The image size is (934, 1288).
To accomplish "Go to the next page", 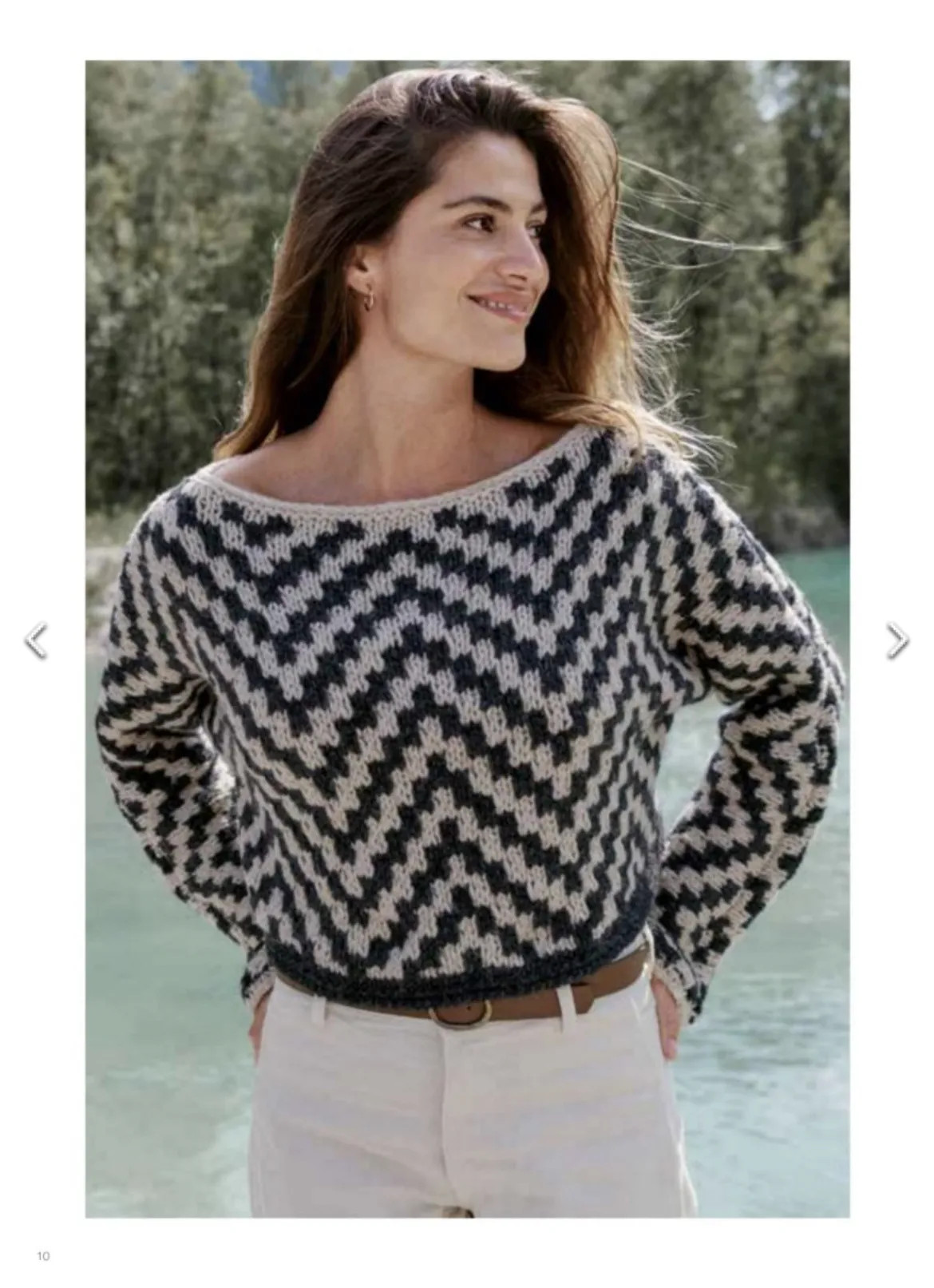I will point(897,640).
